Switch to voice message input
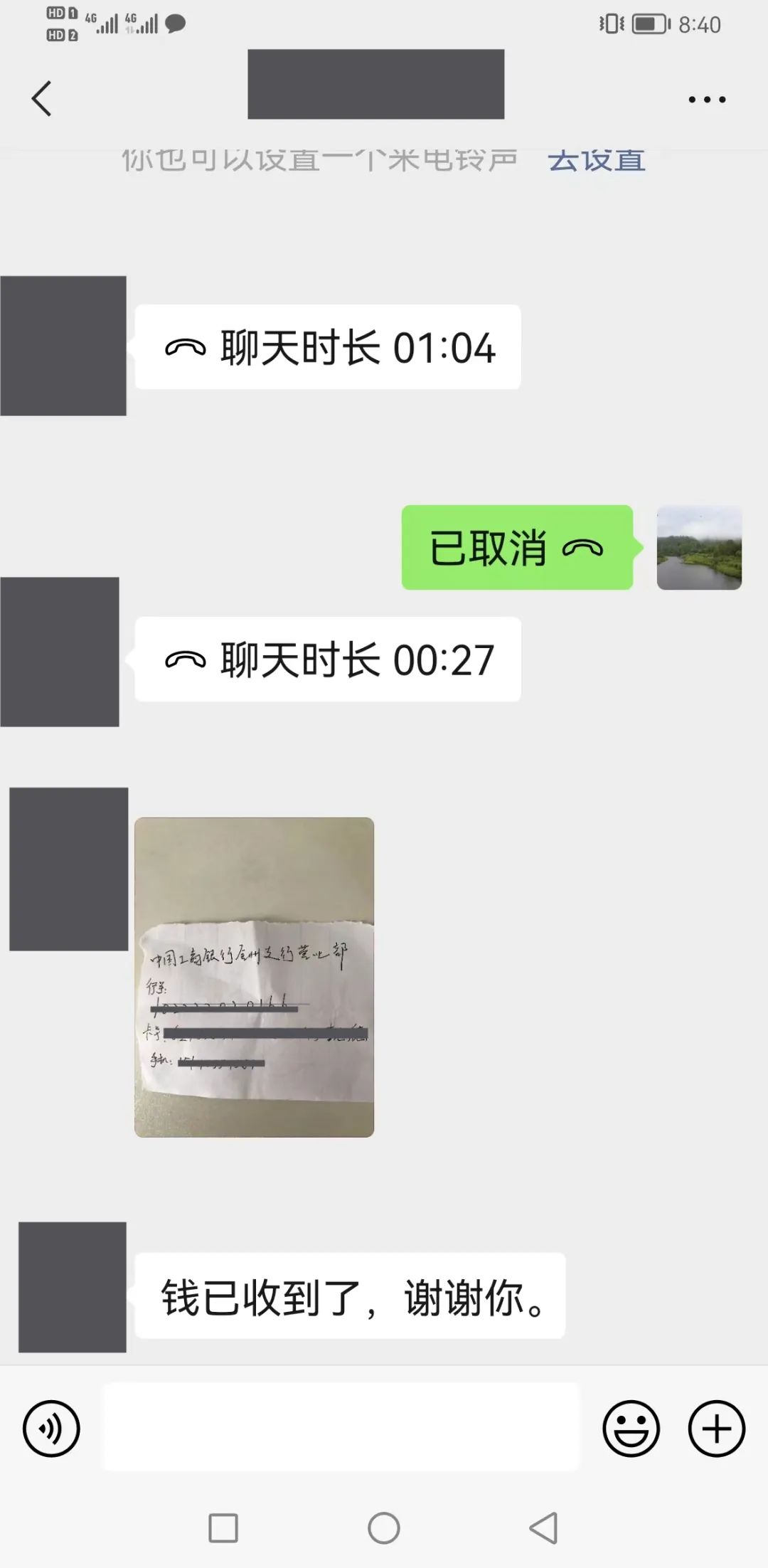The height and width of the screenshot is (1568, 768). pos(51,1428)
